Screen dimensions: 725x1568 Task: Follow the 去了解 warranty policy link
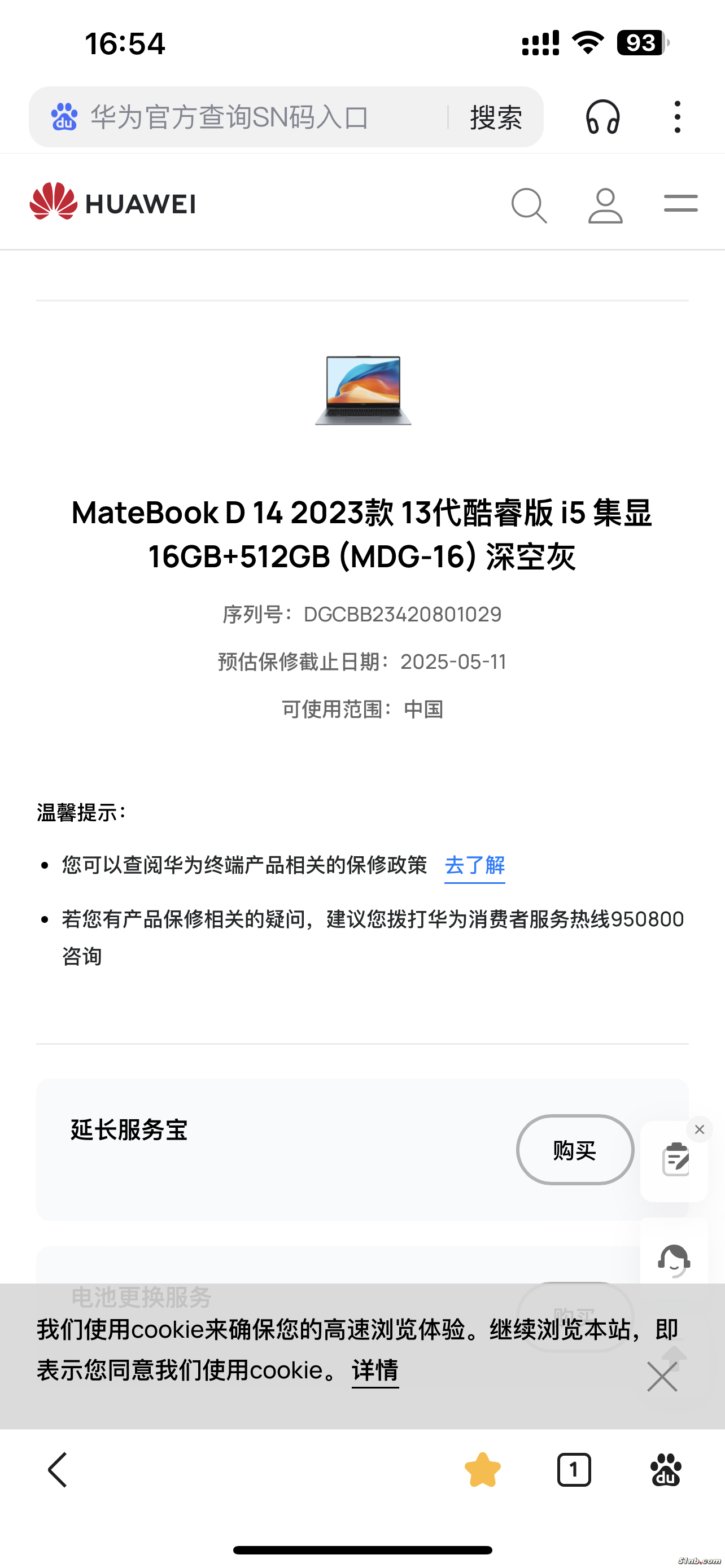(x=475, y=865)
